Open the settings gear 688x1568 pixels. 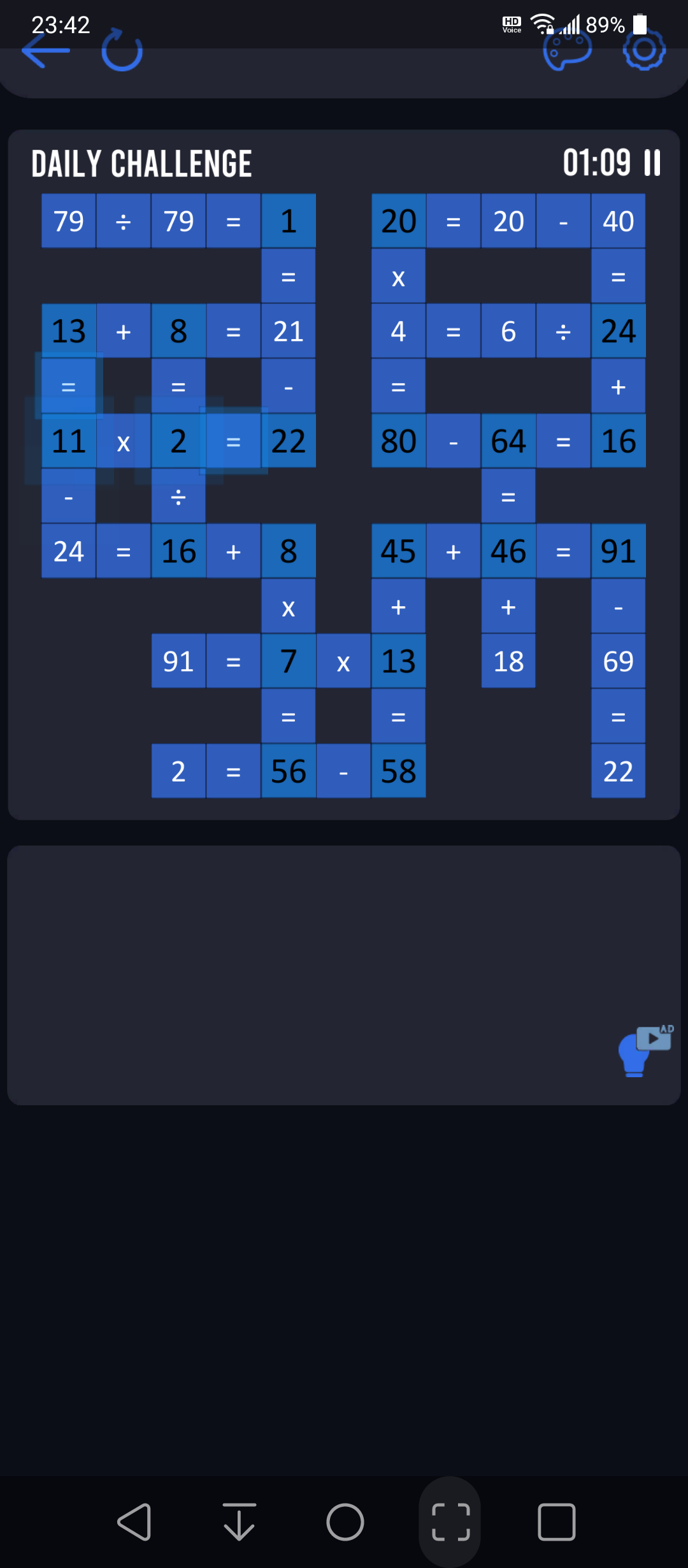click(644, 50)
